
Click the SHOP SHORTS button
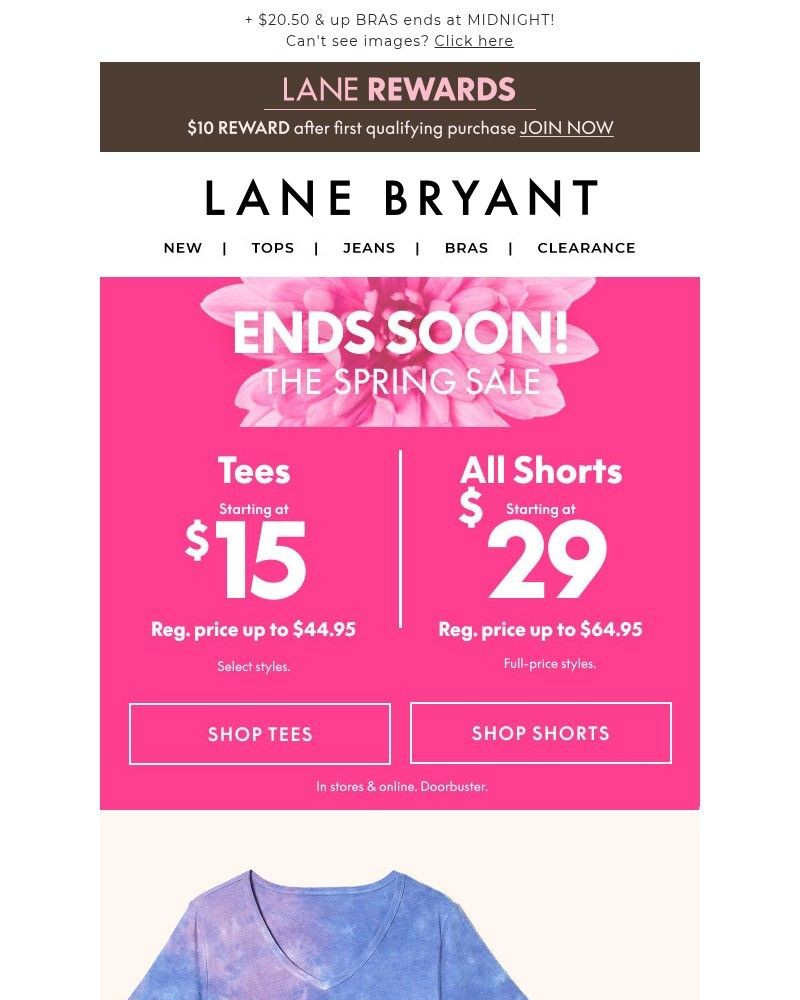[540, 733]
